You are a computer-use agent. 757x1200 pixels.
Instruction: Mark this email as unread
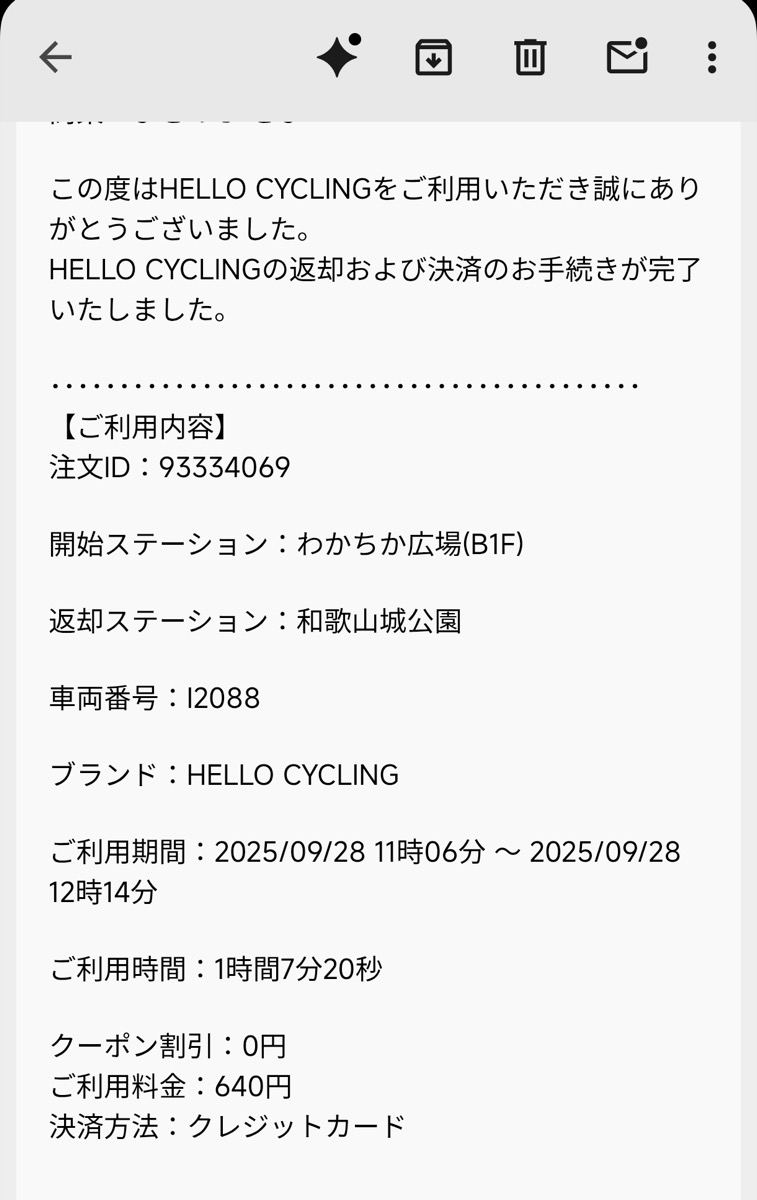[627, 57]
